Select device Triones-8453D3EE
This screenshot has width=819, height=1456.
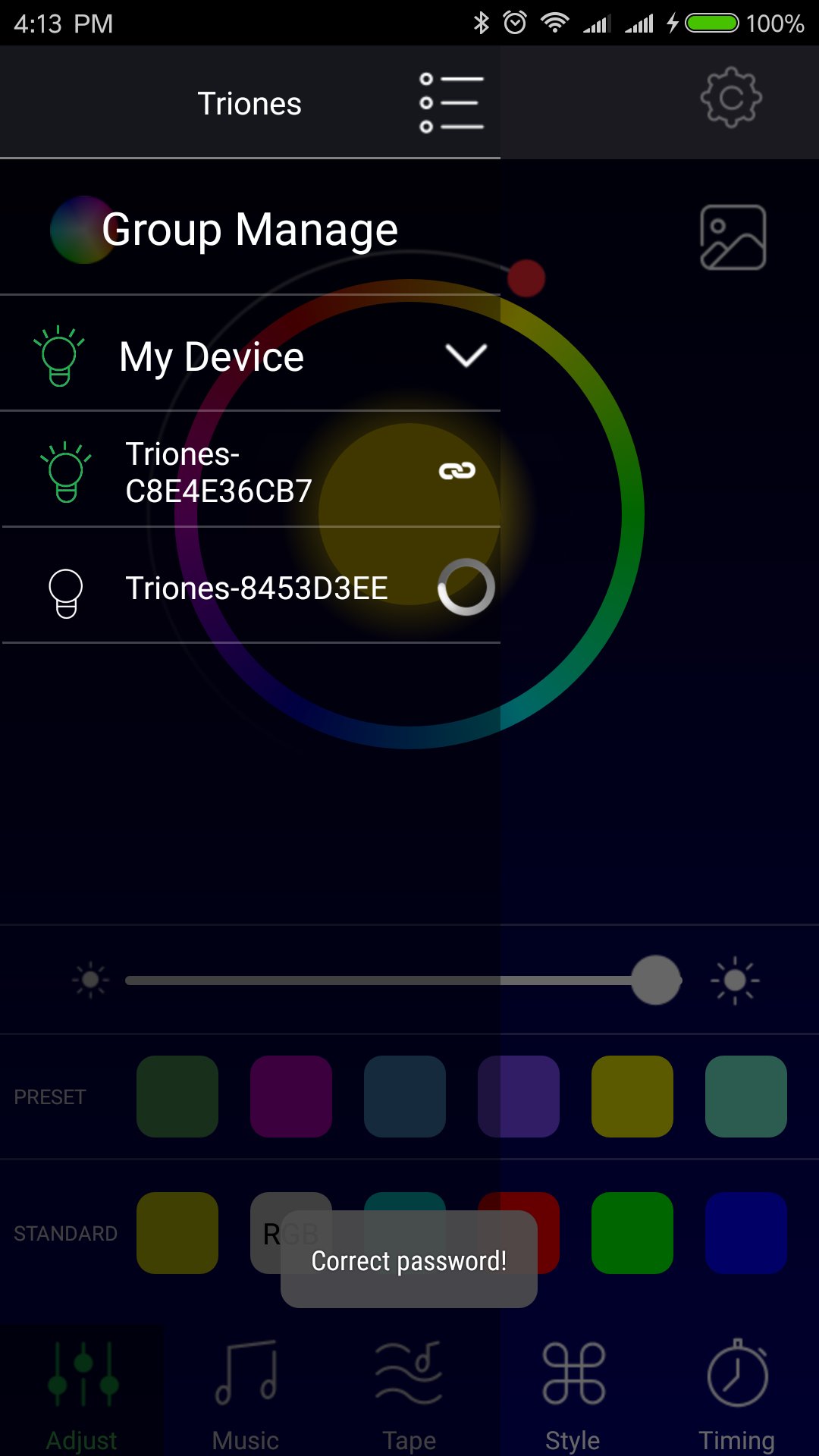click(x=256, y=588)
